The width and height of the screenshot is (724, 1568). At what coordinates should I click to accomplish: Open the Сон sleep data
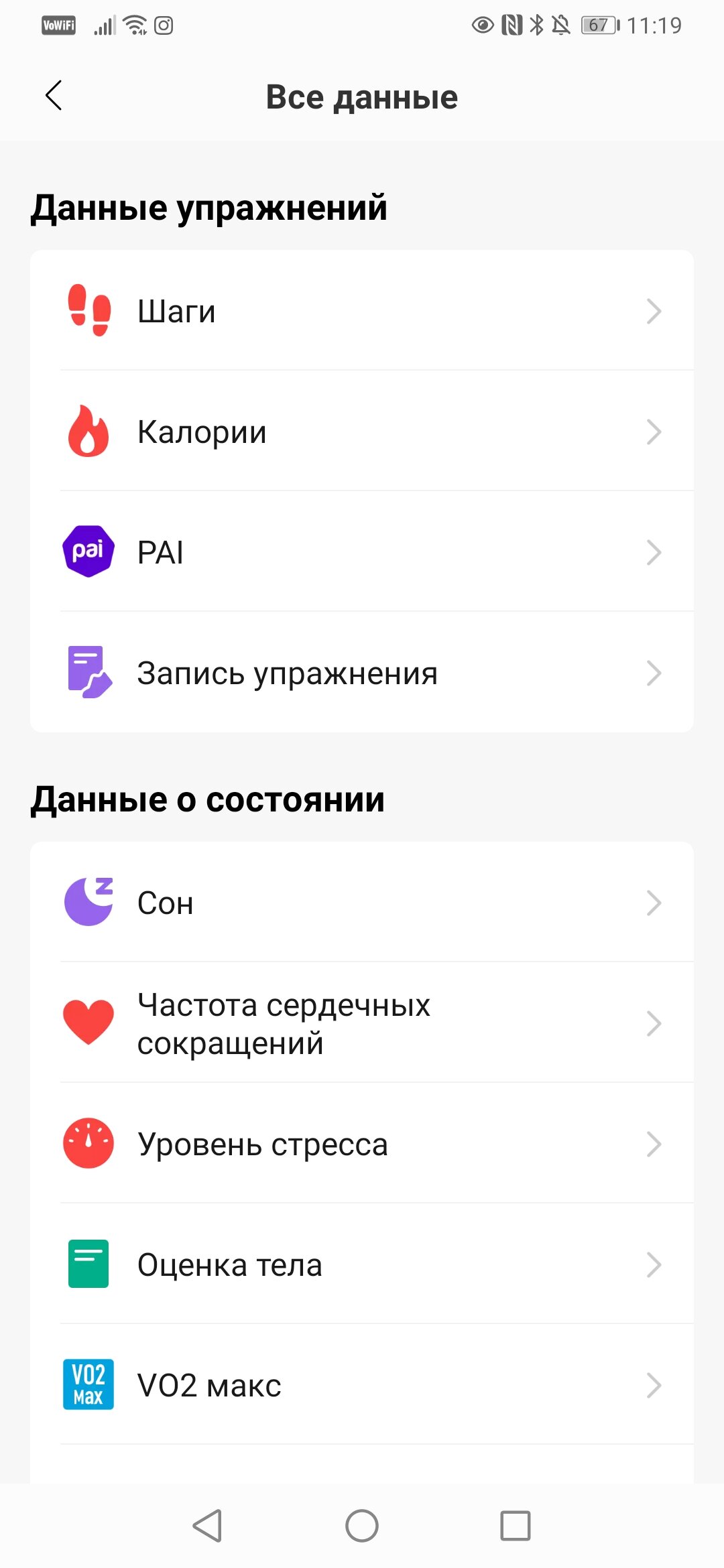tap(362, 902)
